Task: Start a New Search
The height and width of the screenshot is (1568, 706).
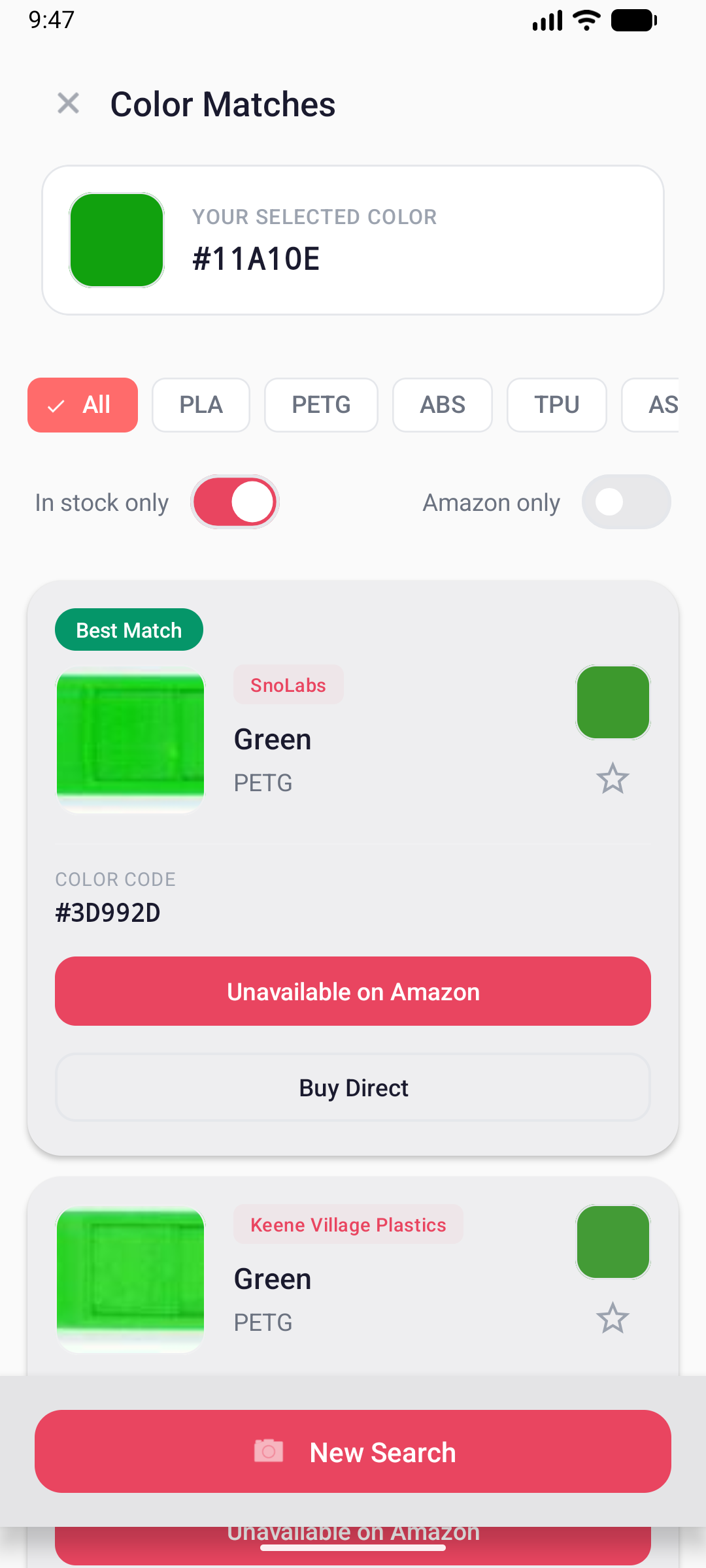Action: click(353, 1452)
